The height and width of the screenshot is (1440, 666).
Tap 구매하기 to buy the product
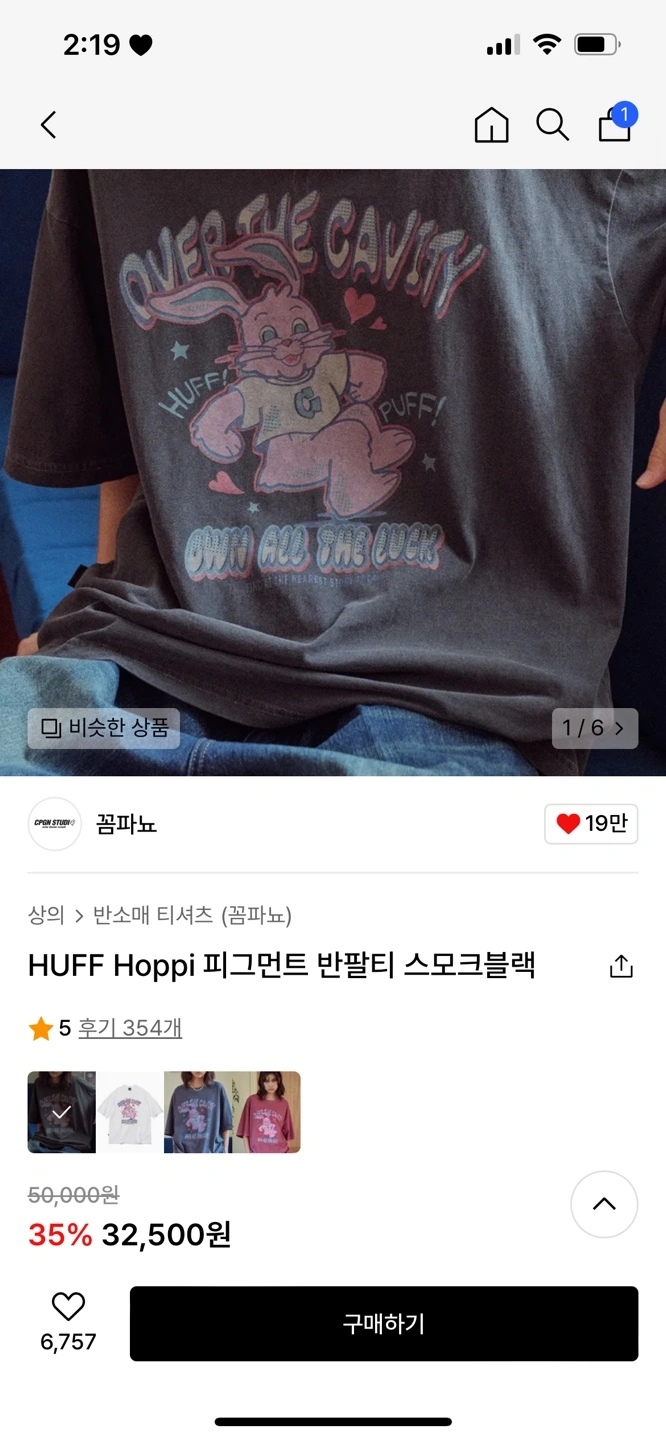pyautogui.click(x=384, y=1324)
